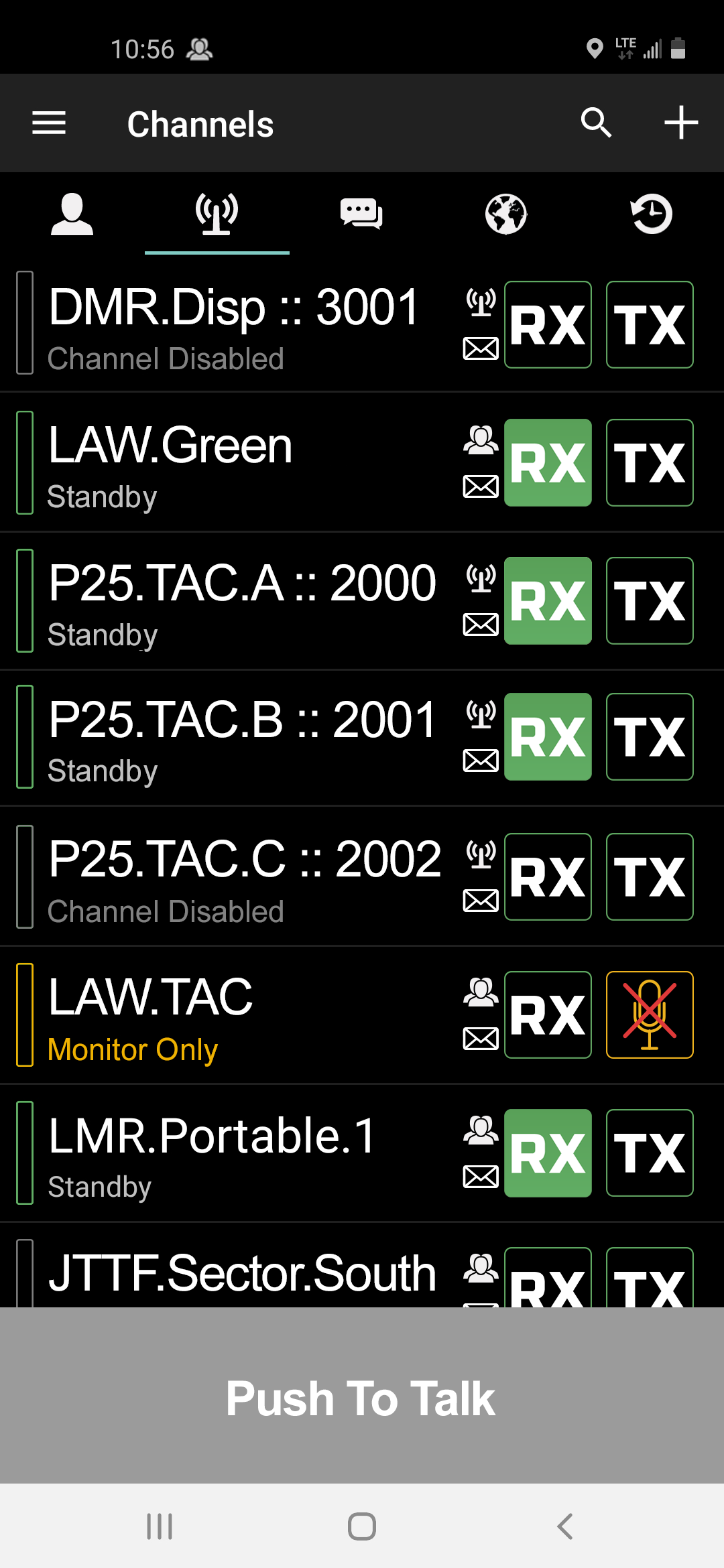Viewport: 724px width, 1568px height.
Task: Enable RX on P25.TAC.C :: 2002
Action: click(548, 877)
